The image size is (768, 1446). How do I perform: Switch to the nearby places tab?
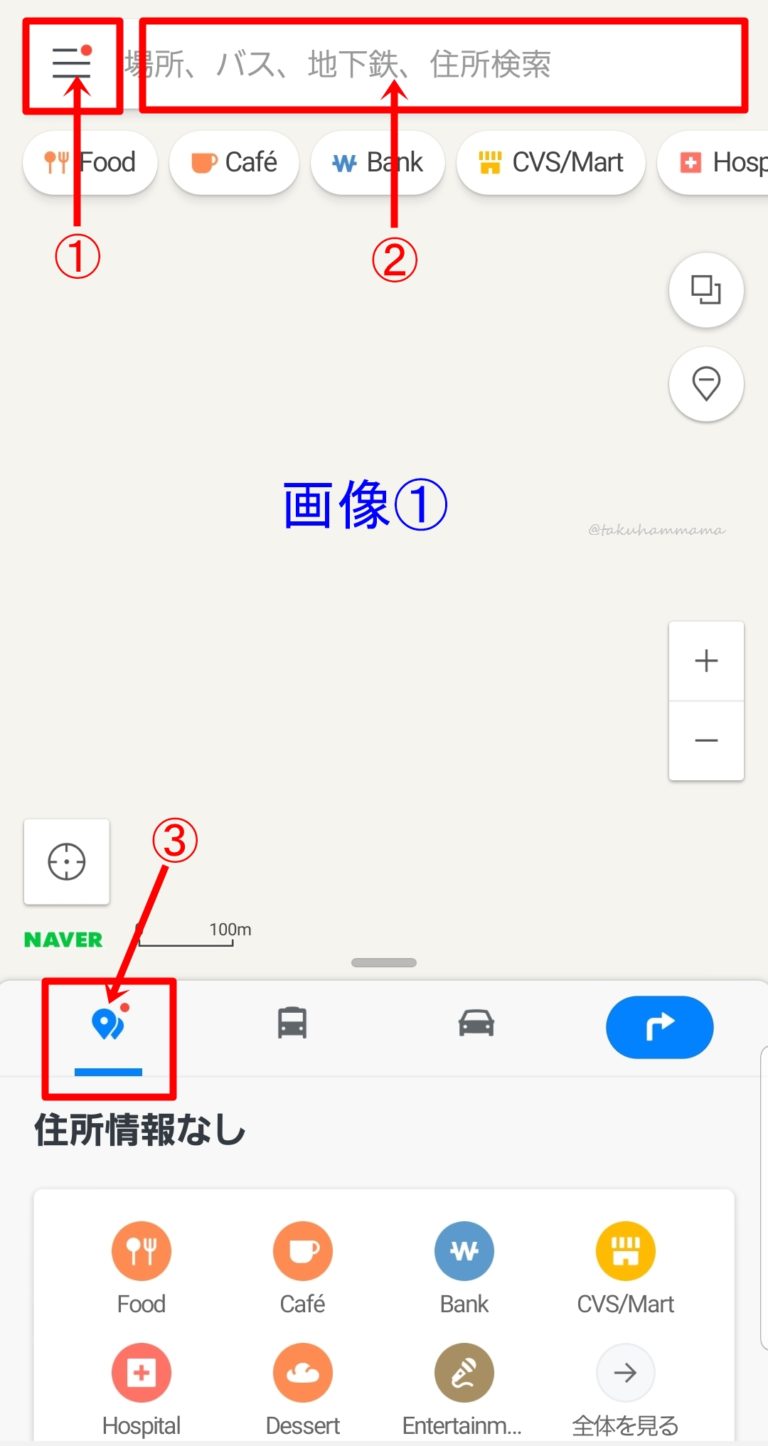coord(107,1025)
